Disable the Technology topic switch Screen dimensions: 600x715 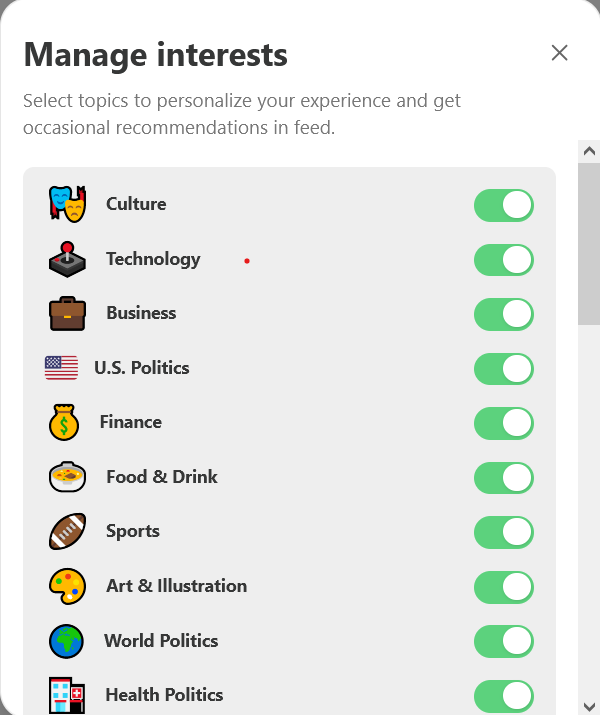pyautogui.click(x=503, y=260)
